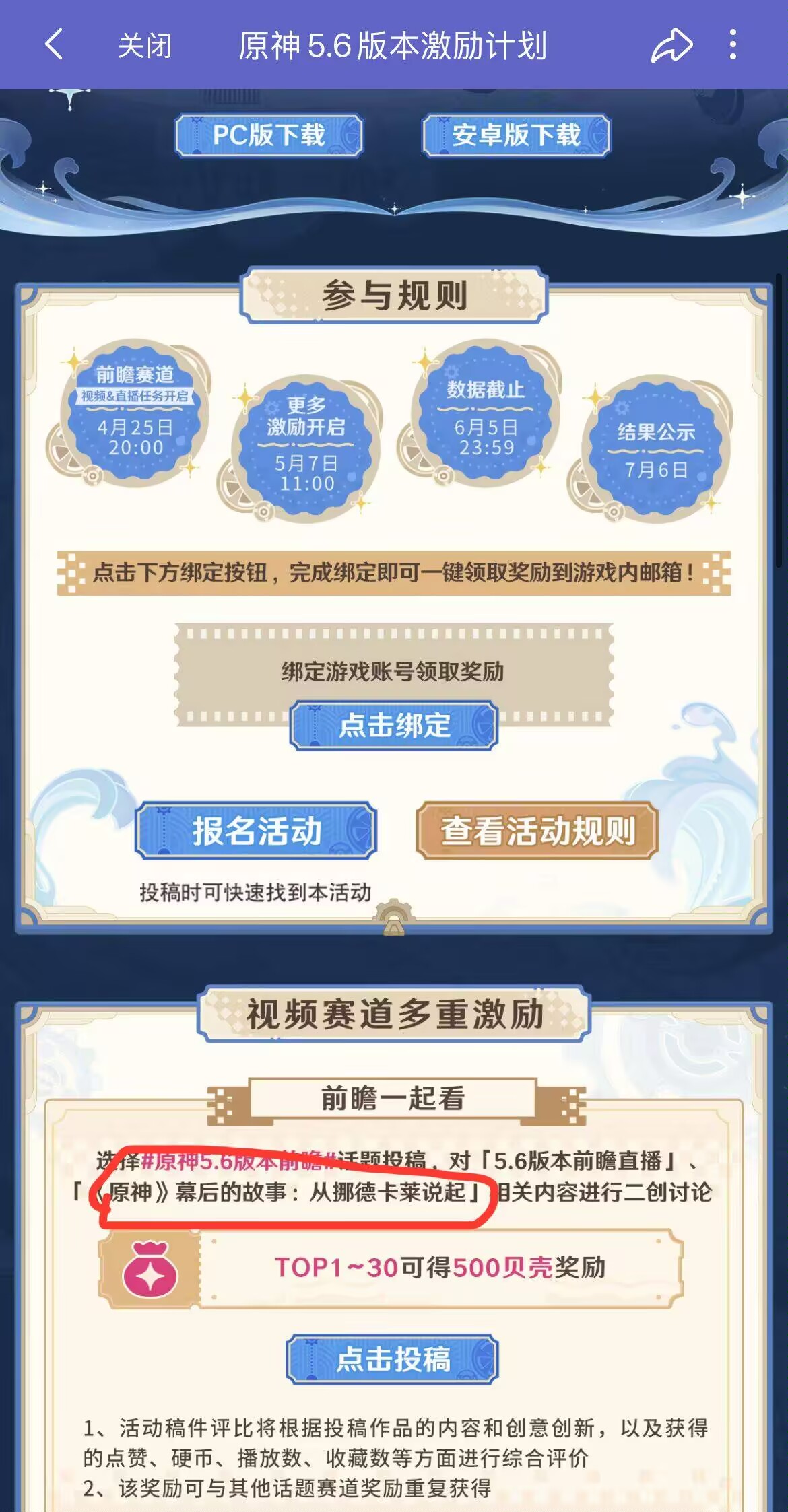Tap 点击投稿 to submit a video
Image resolution: width=788 pixels, height=1512 pixels.
coord(393,1359)
